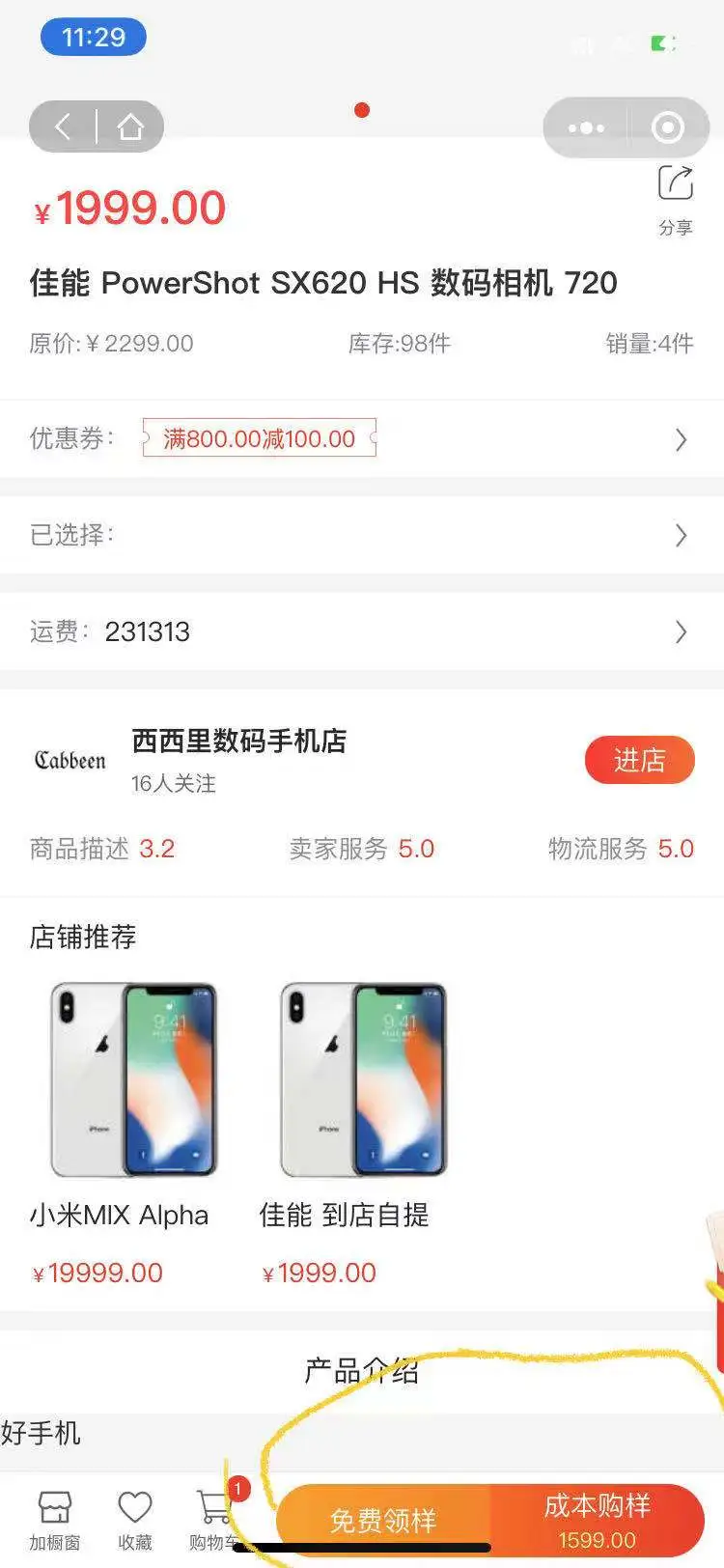The image size is (724, 1568).
Task: Add the product to 加橱窗
Action: [x=55, y=1519]
